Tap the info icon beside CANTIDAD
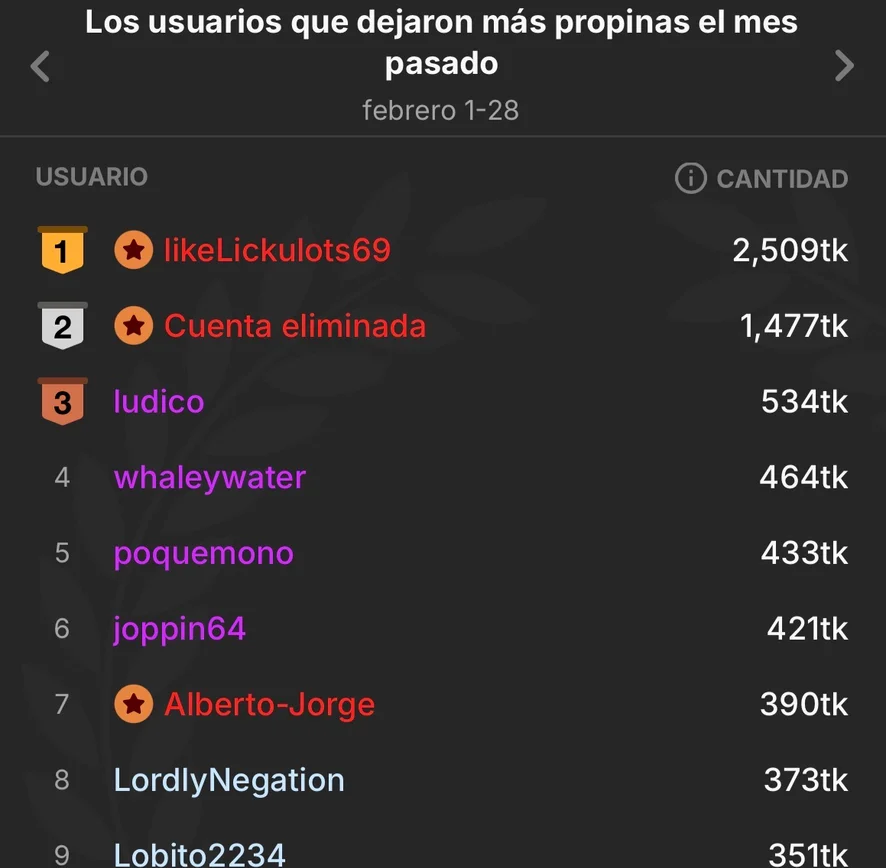Viewport: 886px width, 868px height. (690, 179)
